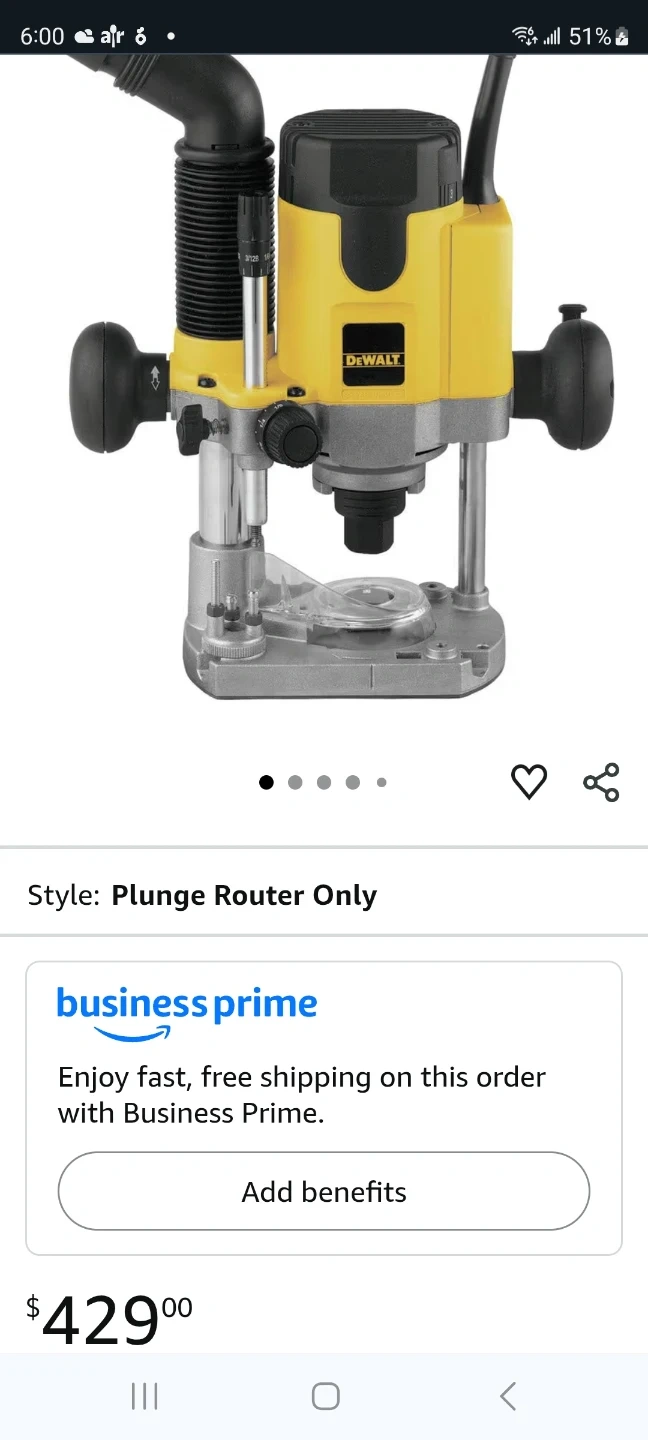Share this DeWalt product listing
The width and height of the screenshot is (648, 1440).
pos(601,782)
